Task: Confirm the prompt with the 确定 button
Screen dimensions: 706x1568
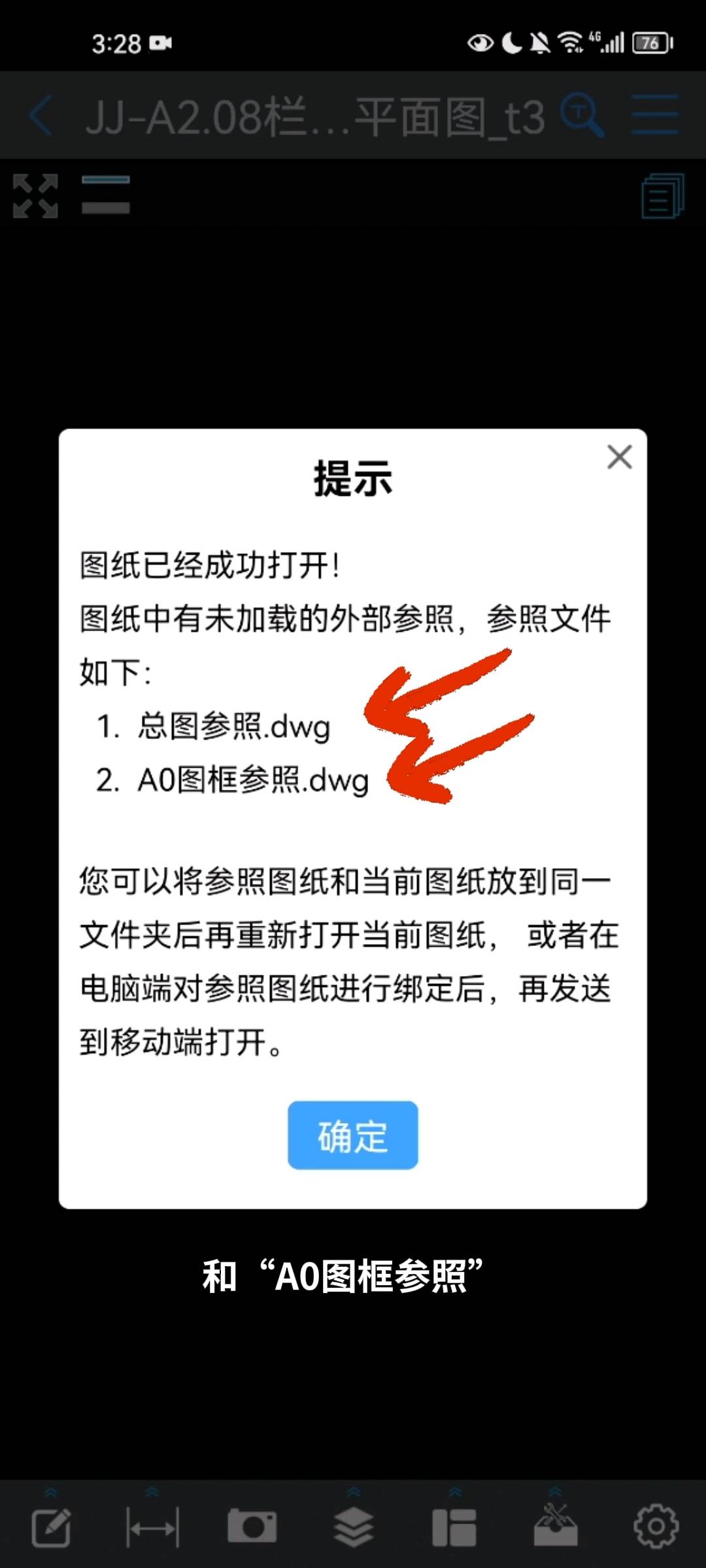Action: [x=352, y=1135]
